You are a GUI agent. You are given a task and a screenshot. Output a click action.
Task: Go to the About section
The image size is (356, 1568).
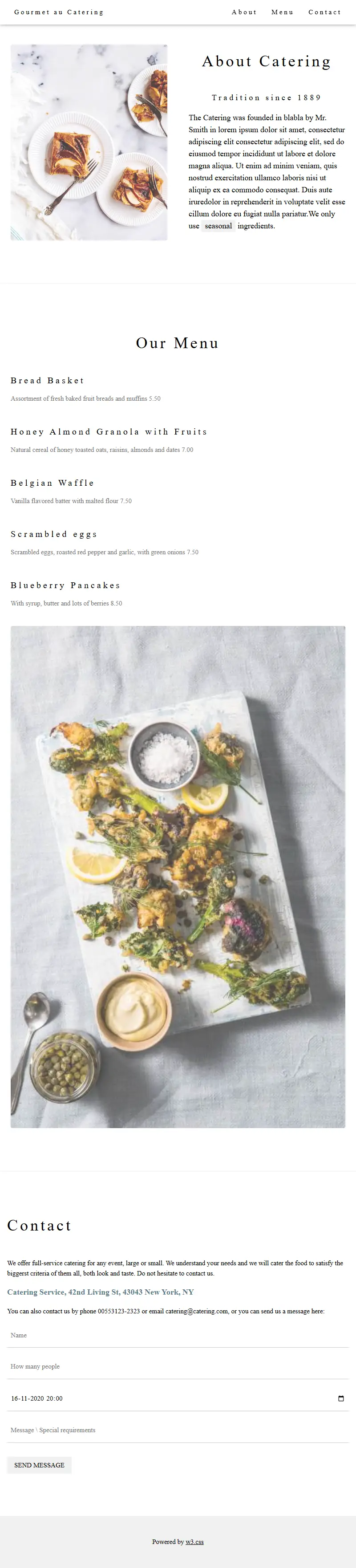244,12
